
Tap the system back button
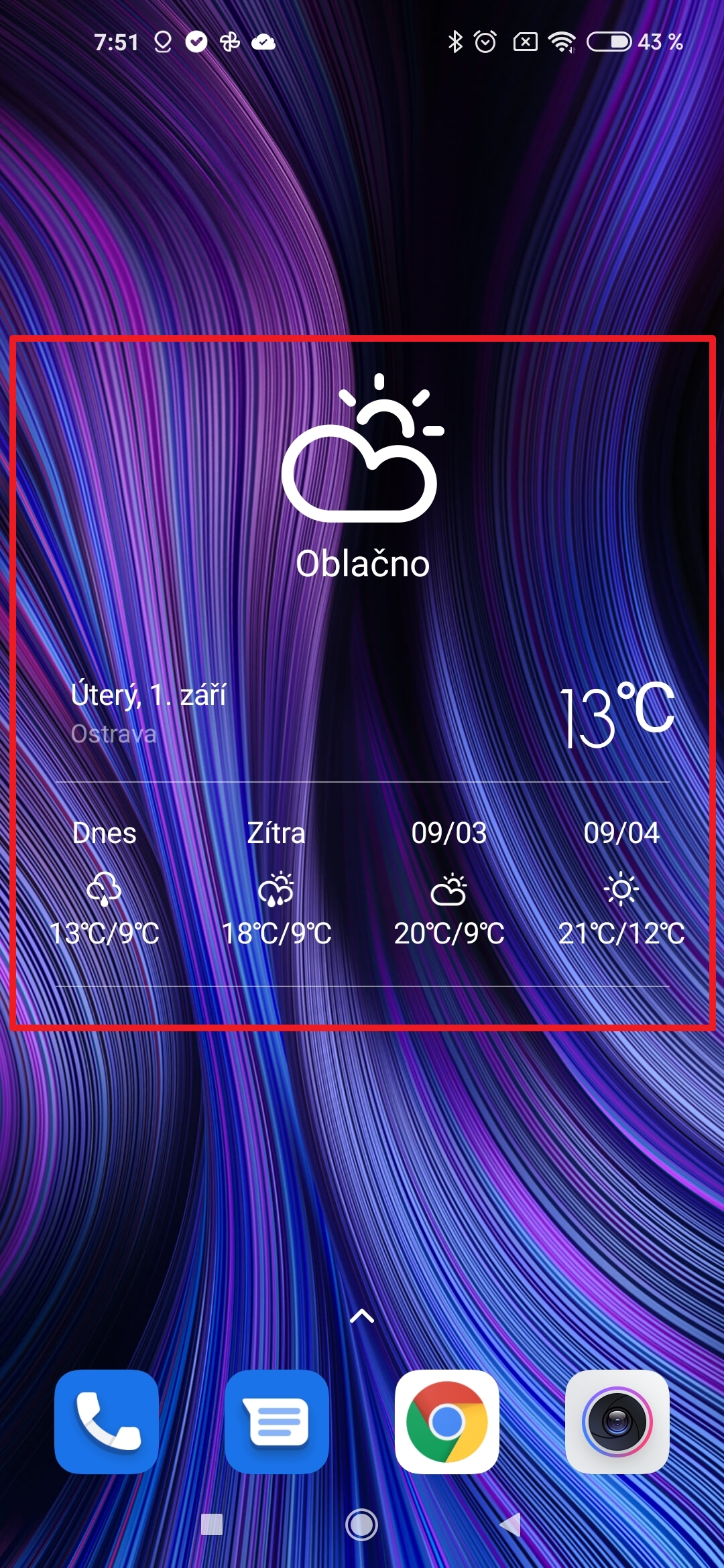(x=511, y=1524)
